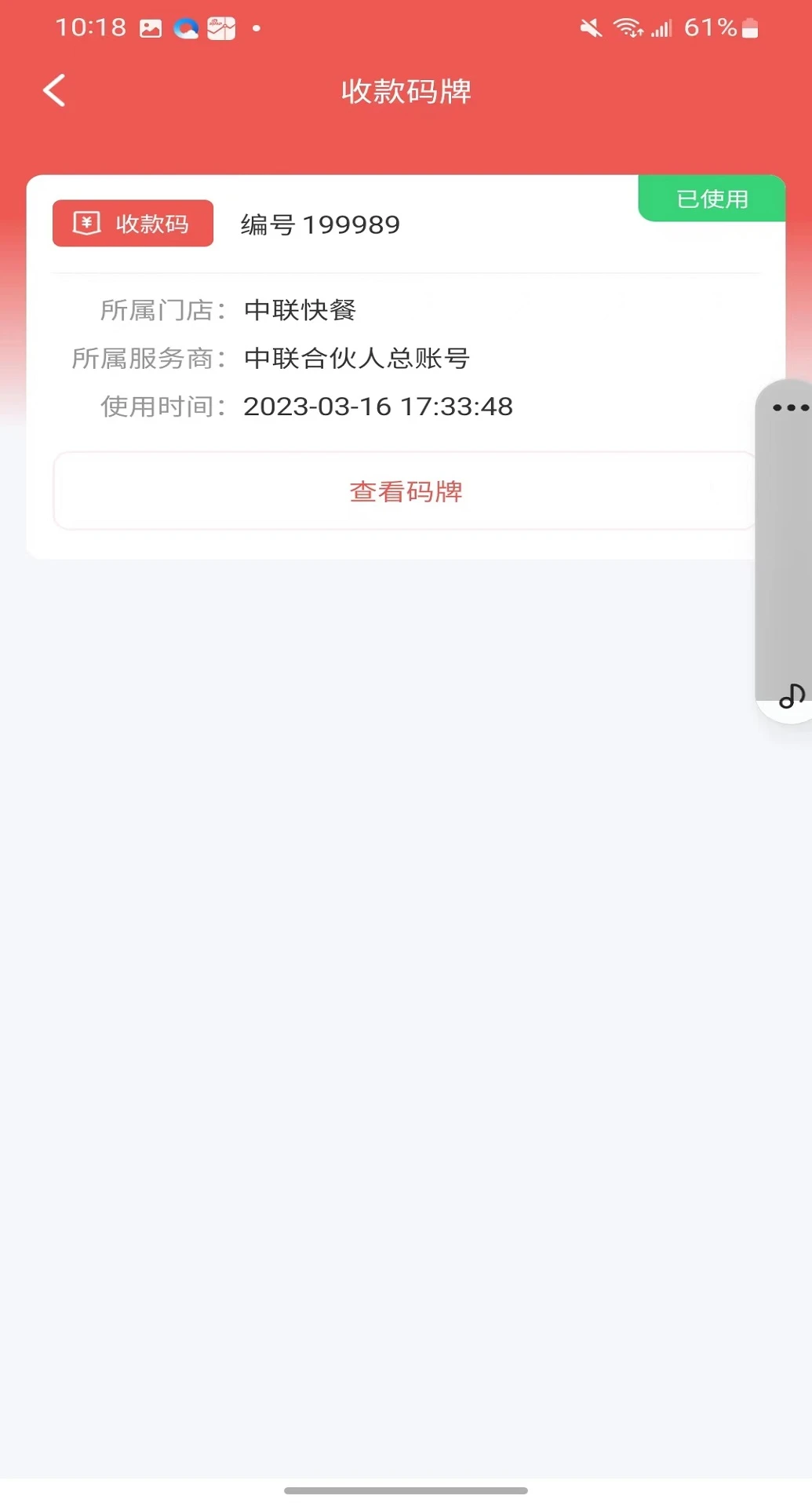Image resolution: width=812 pixels, height=1503 pixels.
Task: Open store 中联快餐 details
Action: [x=299, y=310]
